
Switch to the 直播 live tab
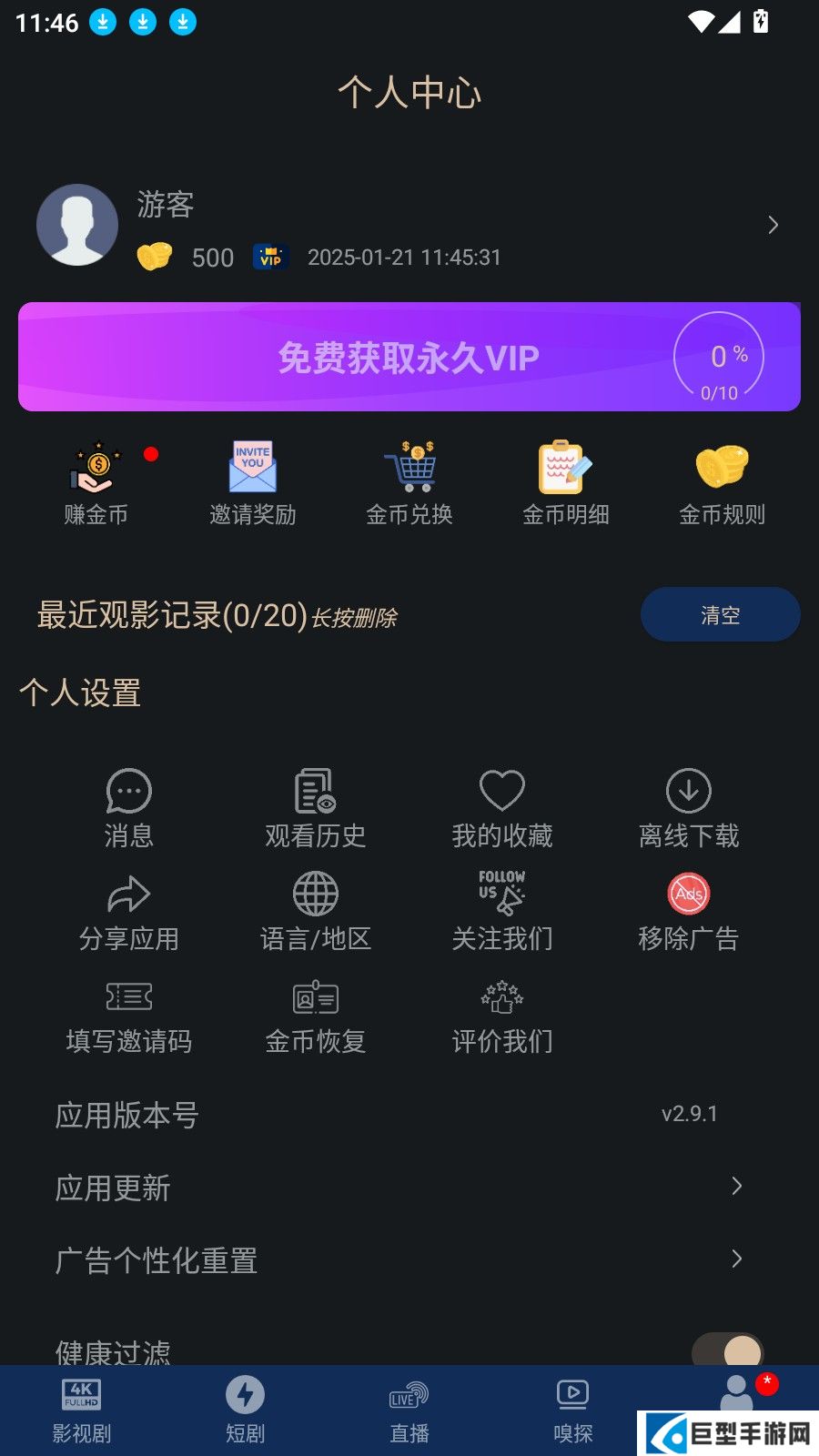pos(409,1410)
